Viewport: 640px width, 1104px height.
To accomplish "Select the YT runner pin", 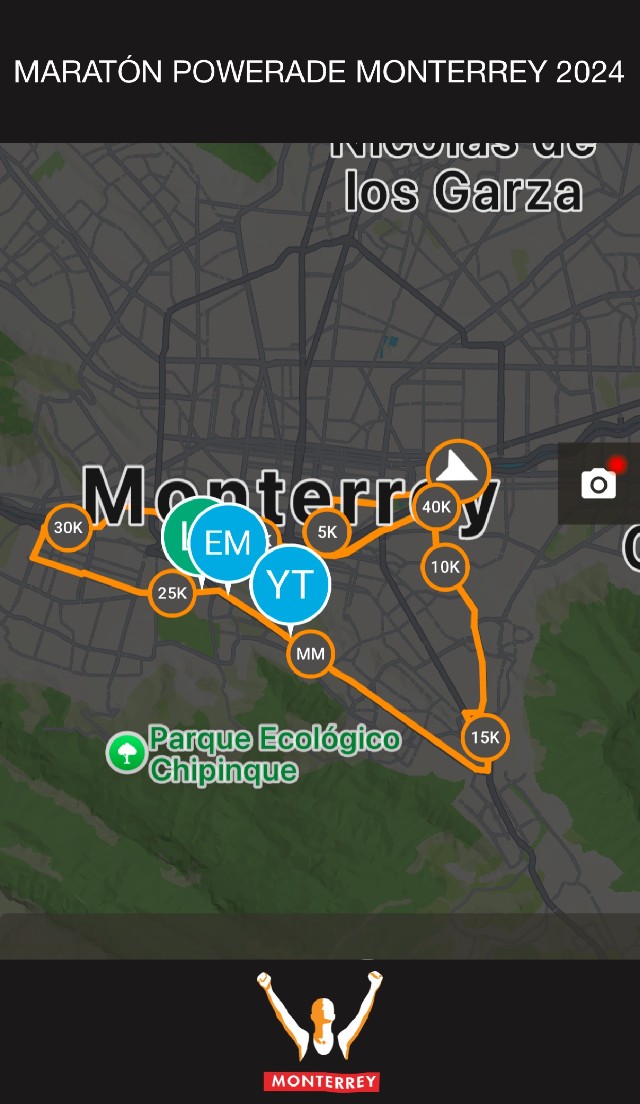I will pyautogui.click(x=291, y=584).
